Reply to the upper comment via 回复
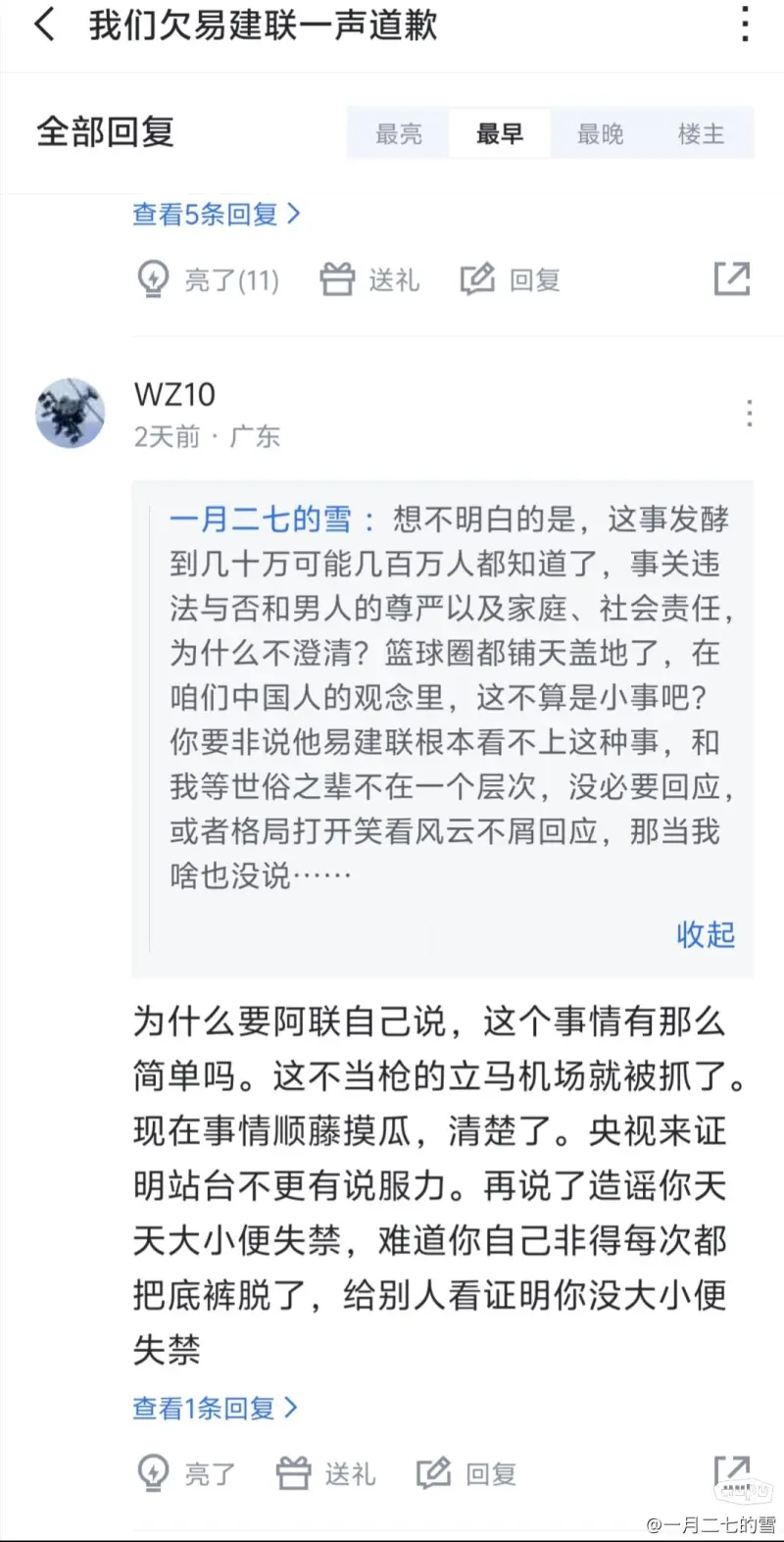The height and width of the screenshot is (1542, 784). [511, 280]
